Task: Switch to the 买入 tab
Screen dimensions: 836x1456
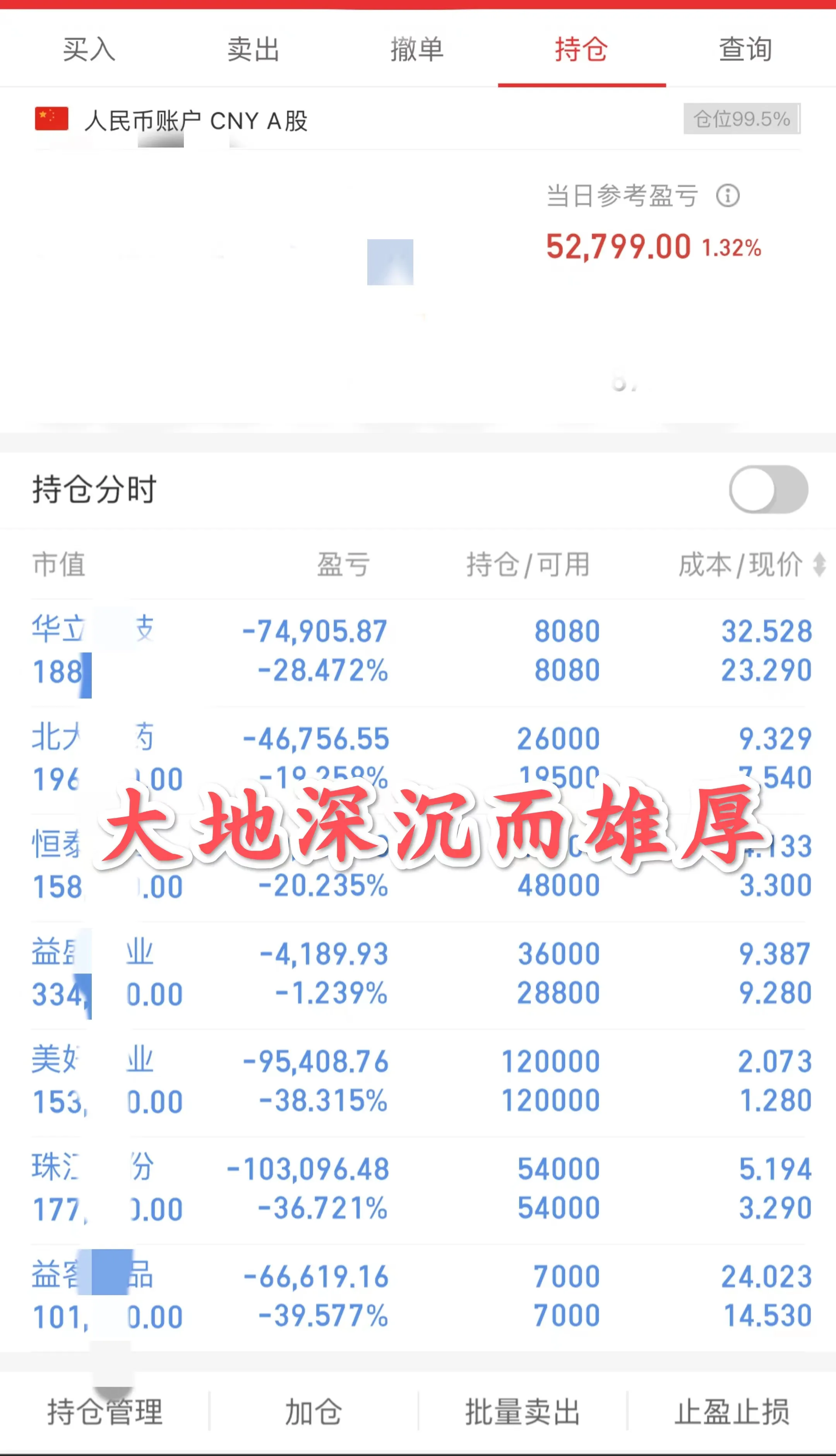Action: coord(89,50)
